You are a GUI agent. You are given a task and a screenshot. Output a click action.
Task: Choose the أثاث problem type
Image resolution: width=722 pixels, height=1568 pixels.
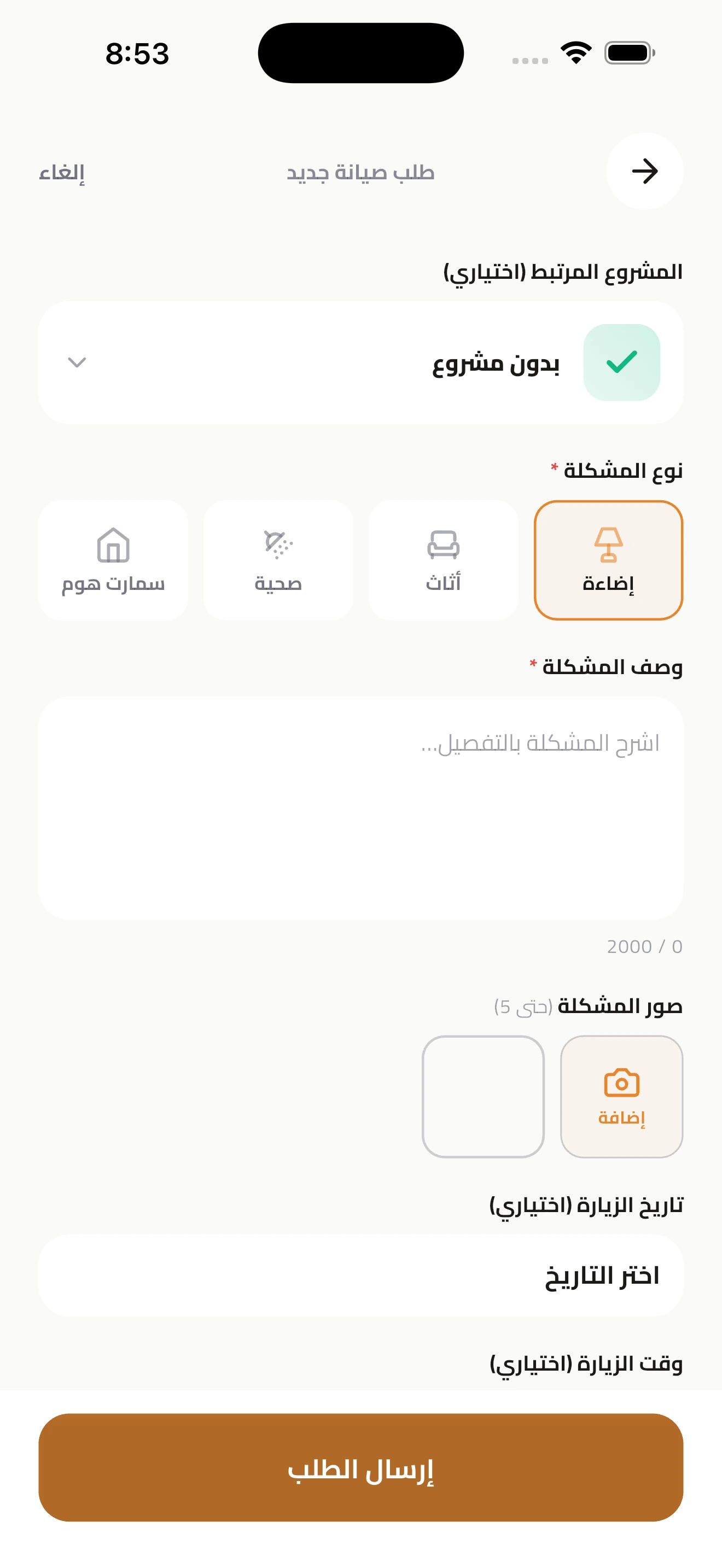[443, 560]
